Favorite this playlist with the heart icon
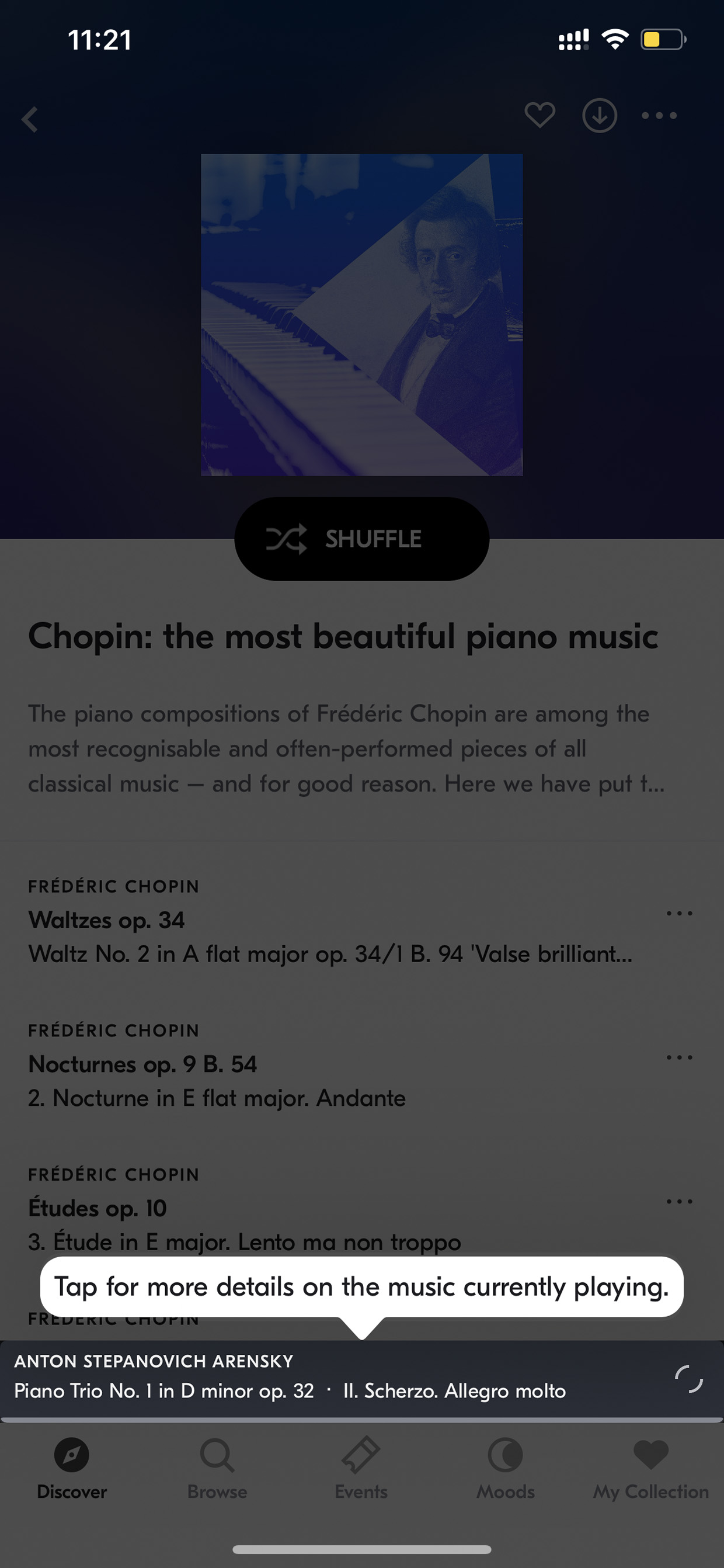This screenshot has height=1568, width=724. pos(539,115)
